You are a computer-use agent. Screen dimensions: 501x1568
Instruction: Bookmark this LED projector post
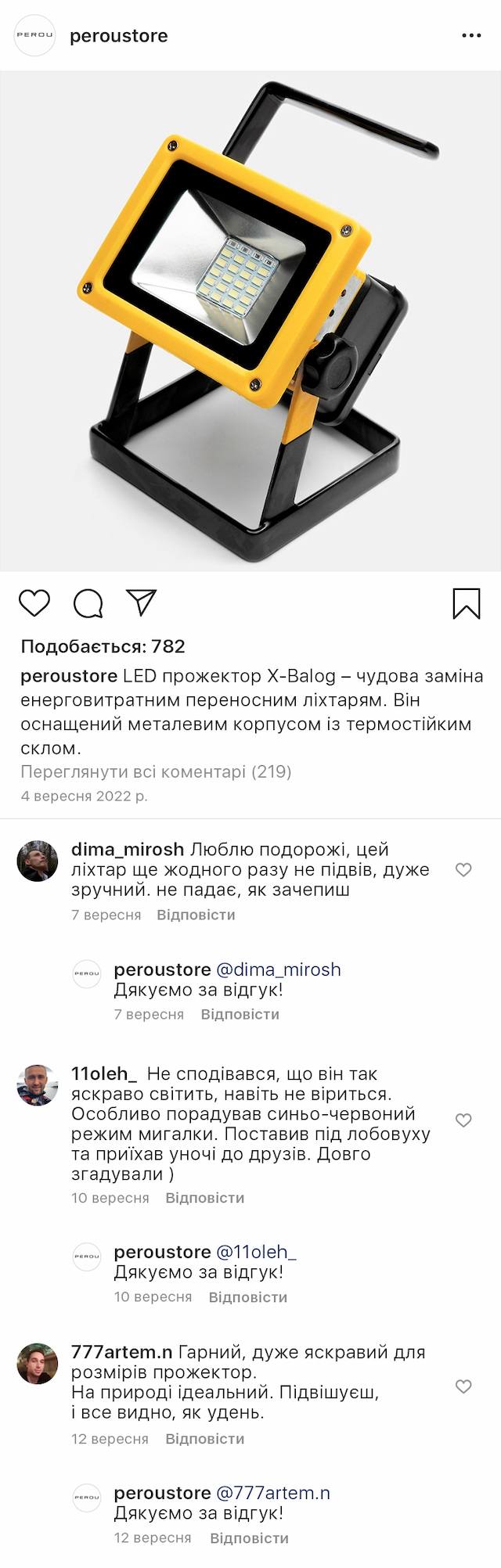click(x=467, y=603)
